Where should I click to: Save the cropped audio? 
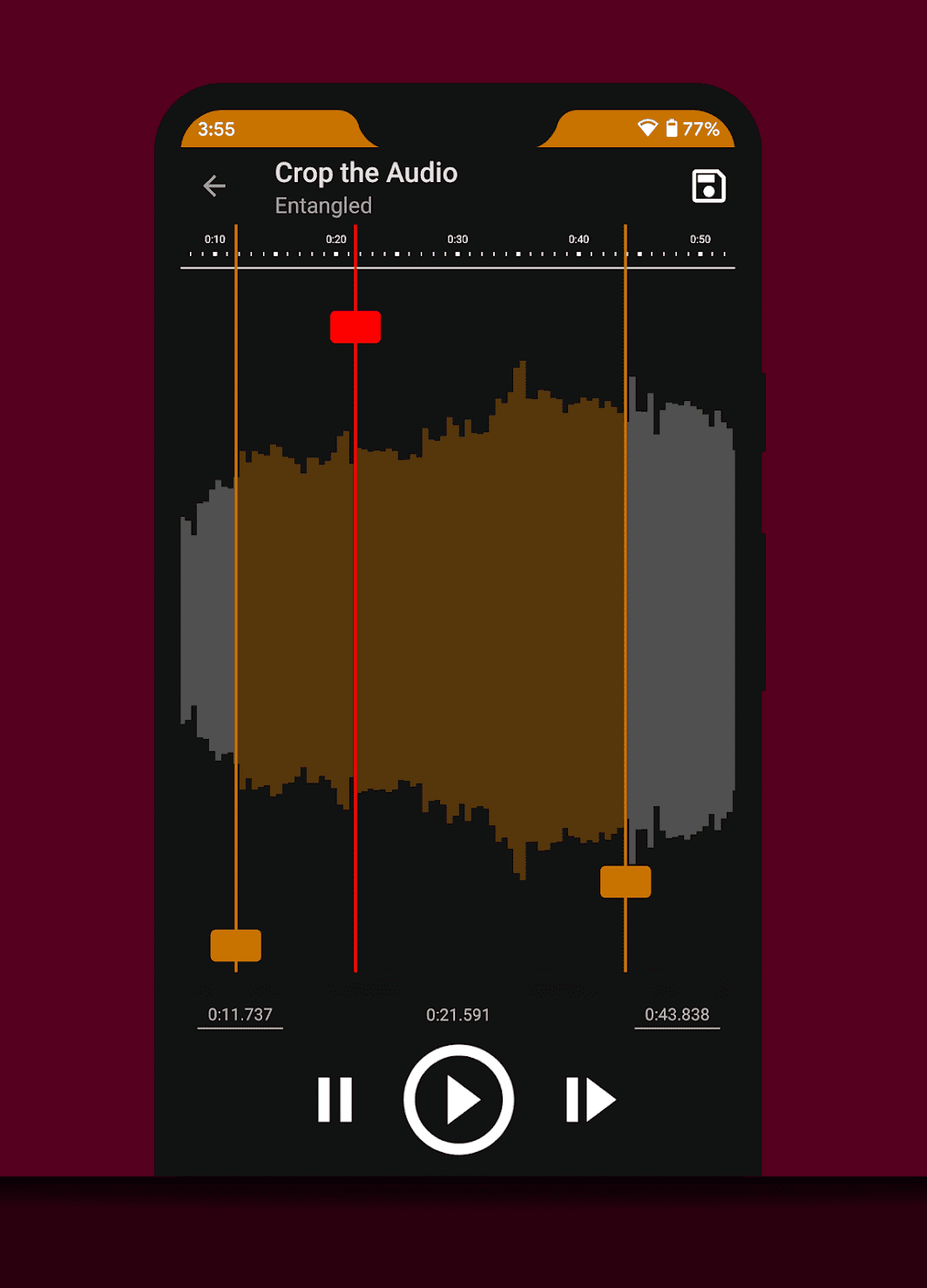click(708, 186)
